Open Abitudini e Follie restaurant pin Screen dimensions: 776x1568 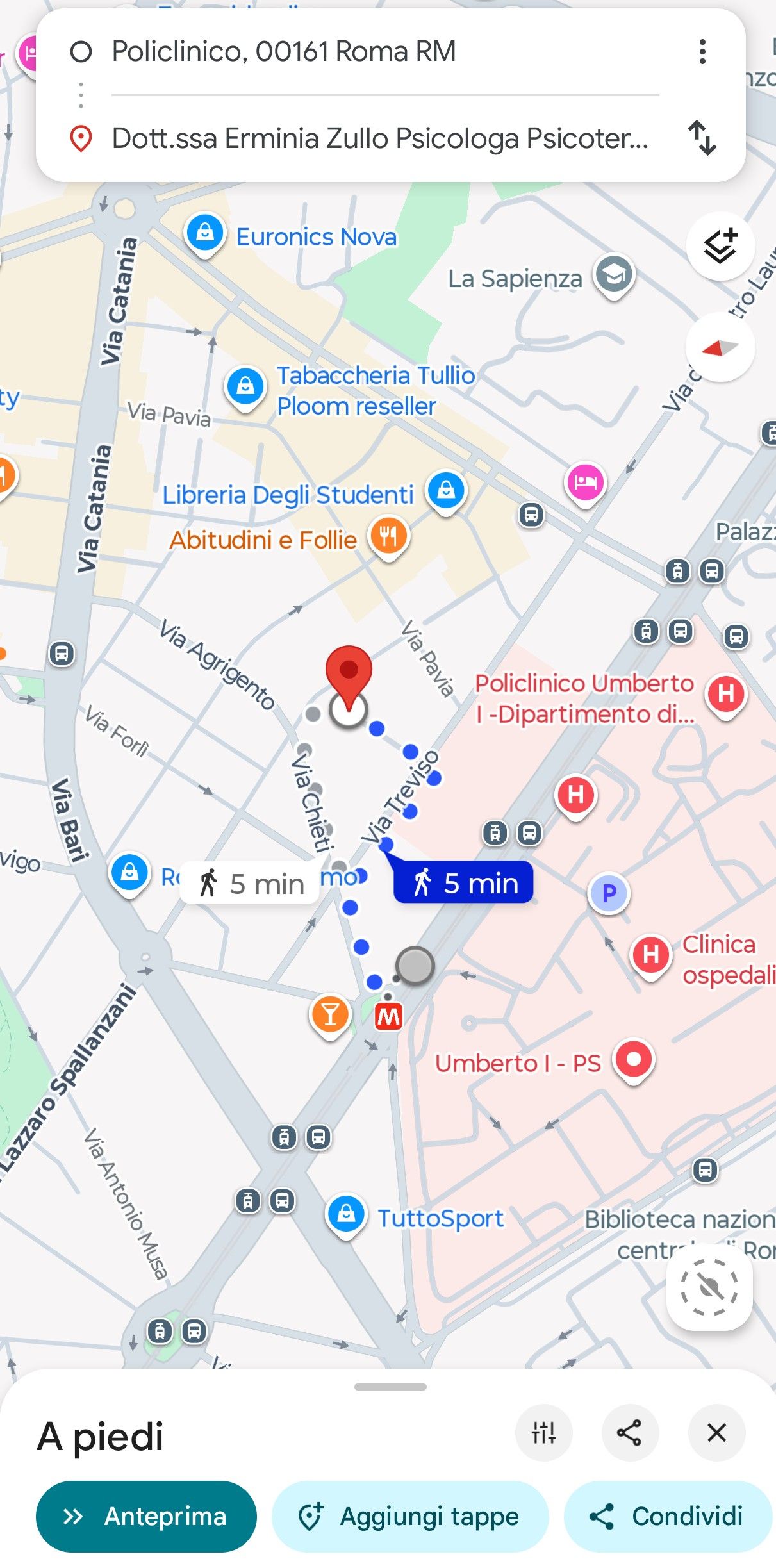[388, 536]
